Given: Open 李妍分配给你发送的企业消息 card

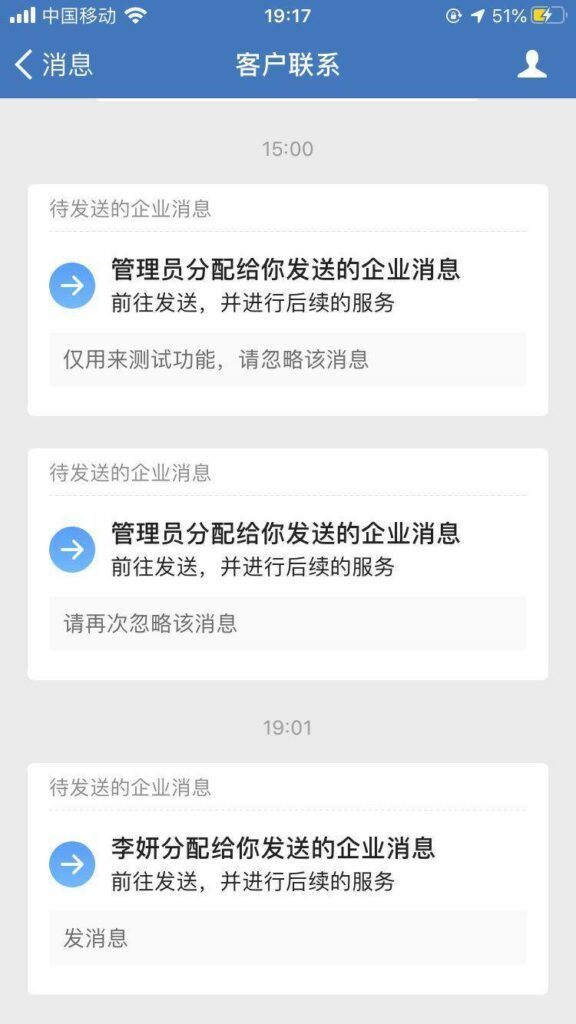Looking at the screenshot, I should 287,878.
